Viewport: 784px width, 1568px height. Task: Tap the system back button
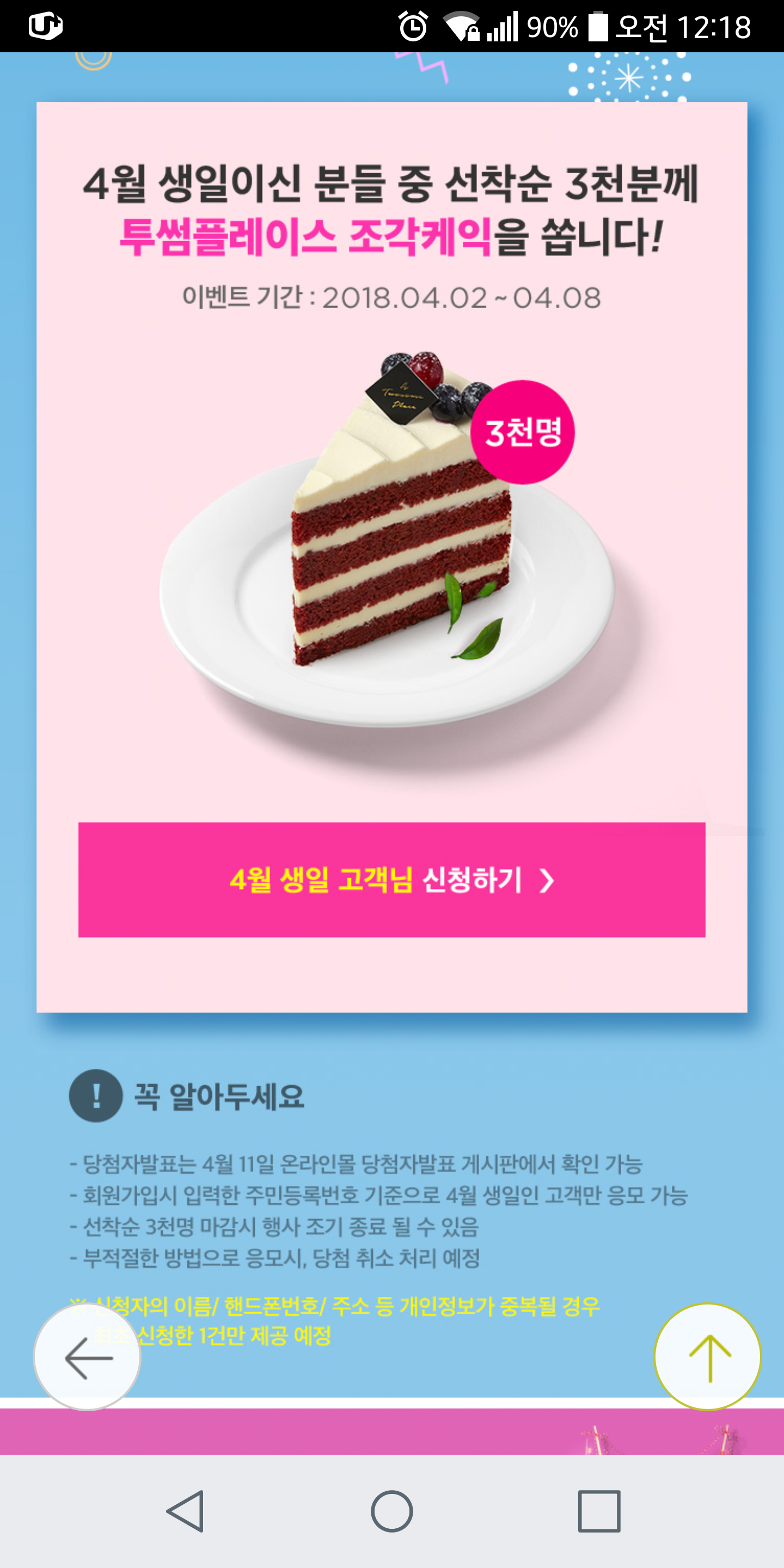[x=185, y=1511]
